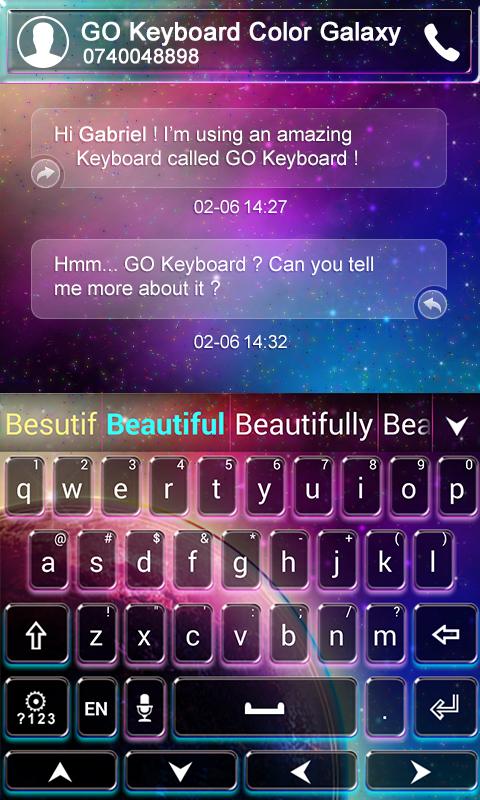Image resolution: width=480 pixels, height=800 pixels.
Task: Choose the 'Beautiful' suggestion
Action: [x=167, y=424]
